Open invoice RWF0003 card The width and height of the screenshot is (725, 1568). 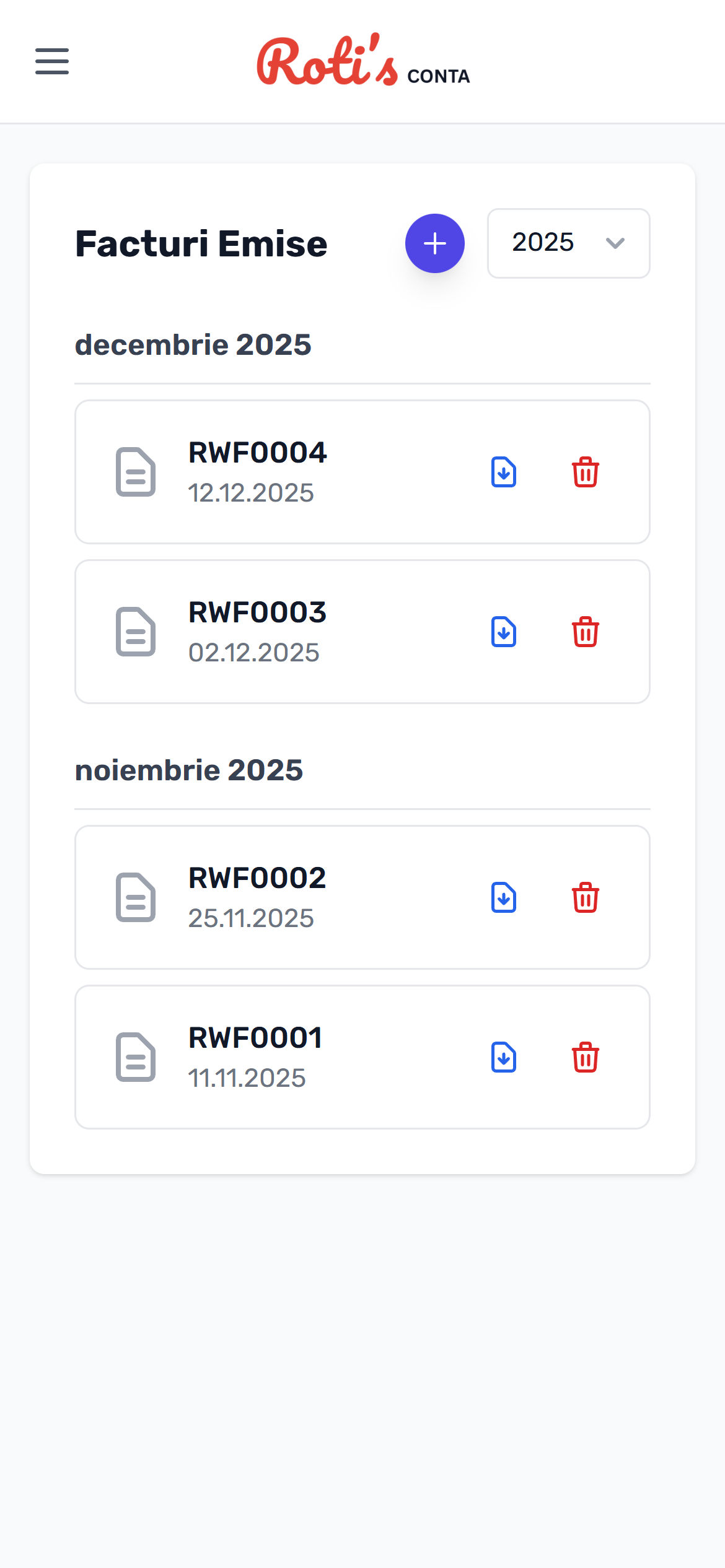[x=362, y=632]
